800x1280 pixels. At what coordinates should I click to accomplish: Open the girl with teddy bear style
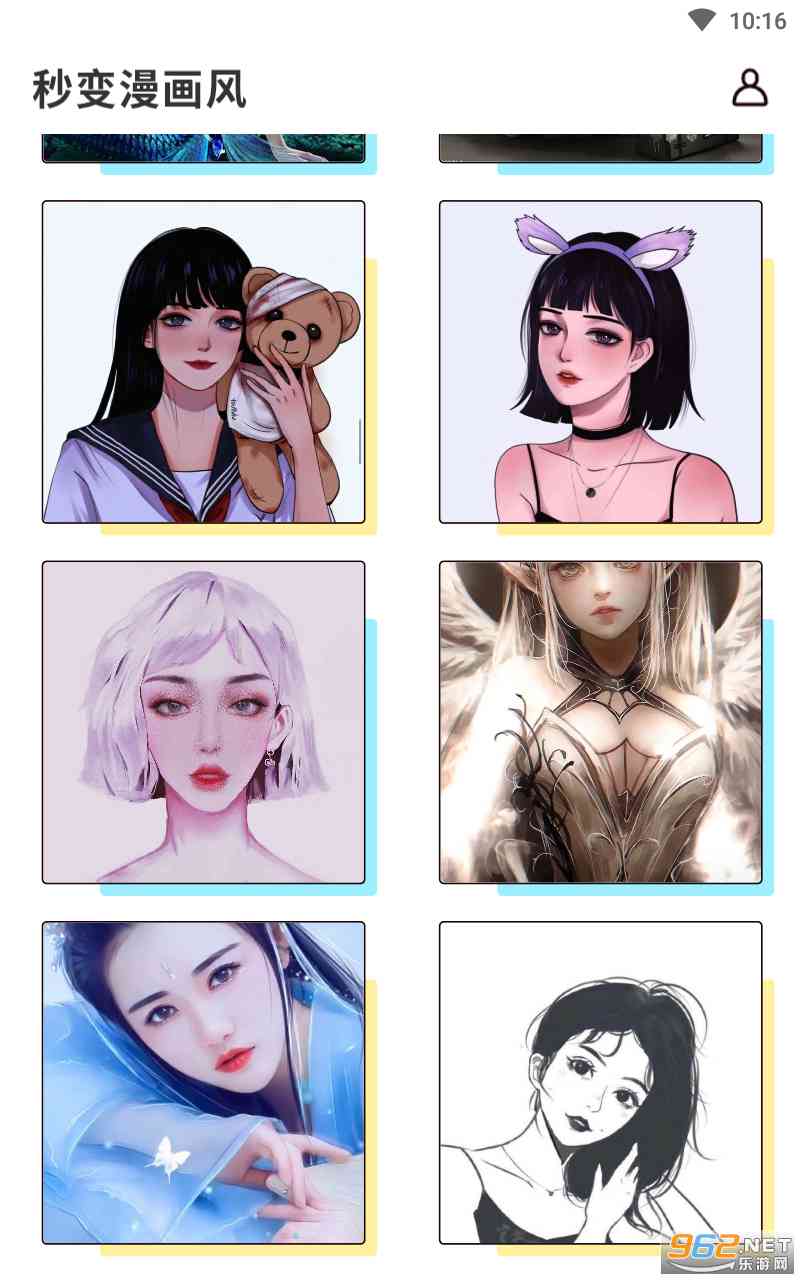pyautogui.click(x=203, y=362)
